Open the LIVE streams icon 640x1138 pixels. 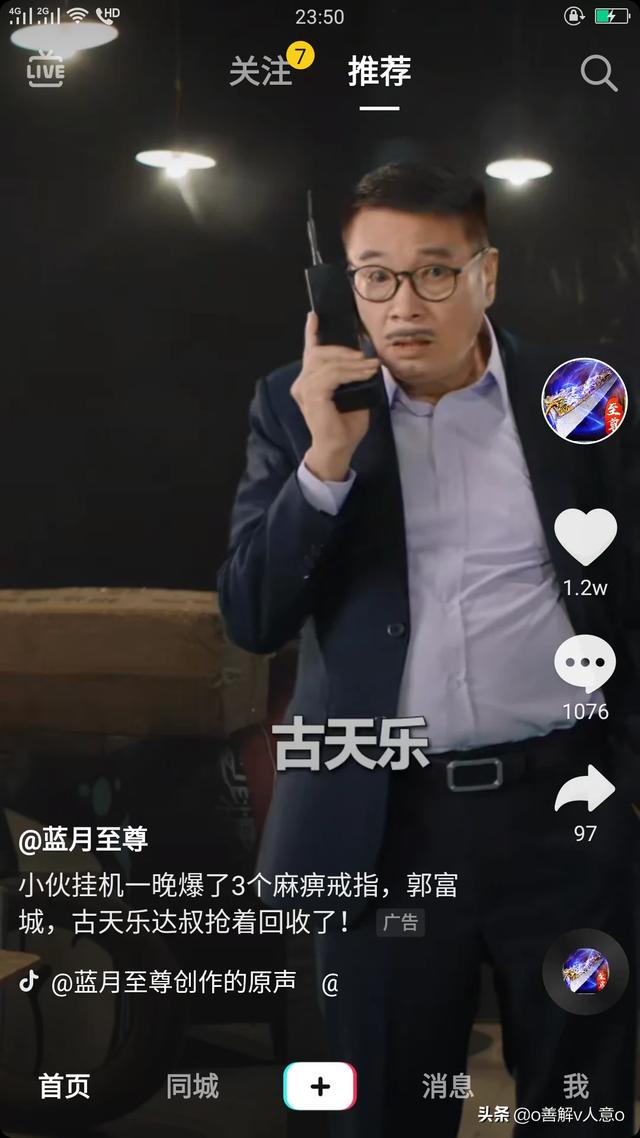[x=45, y=68]
